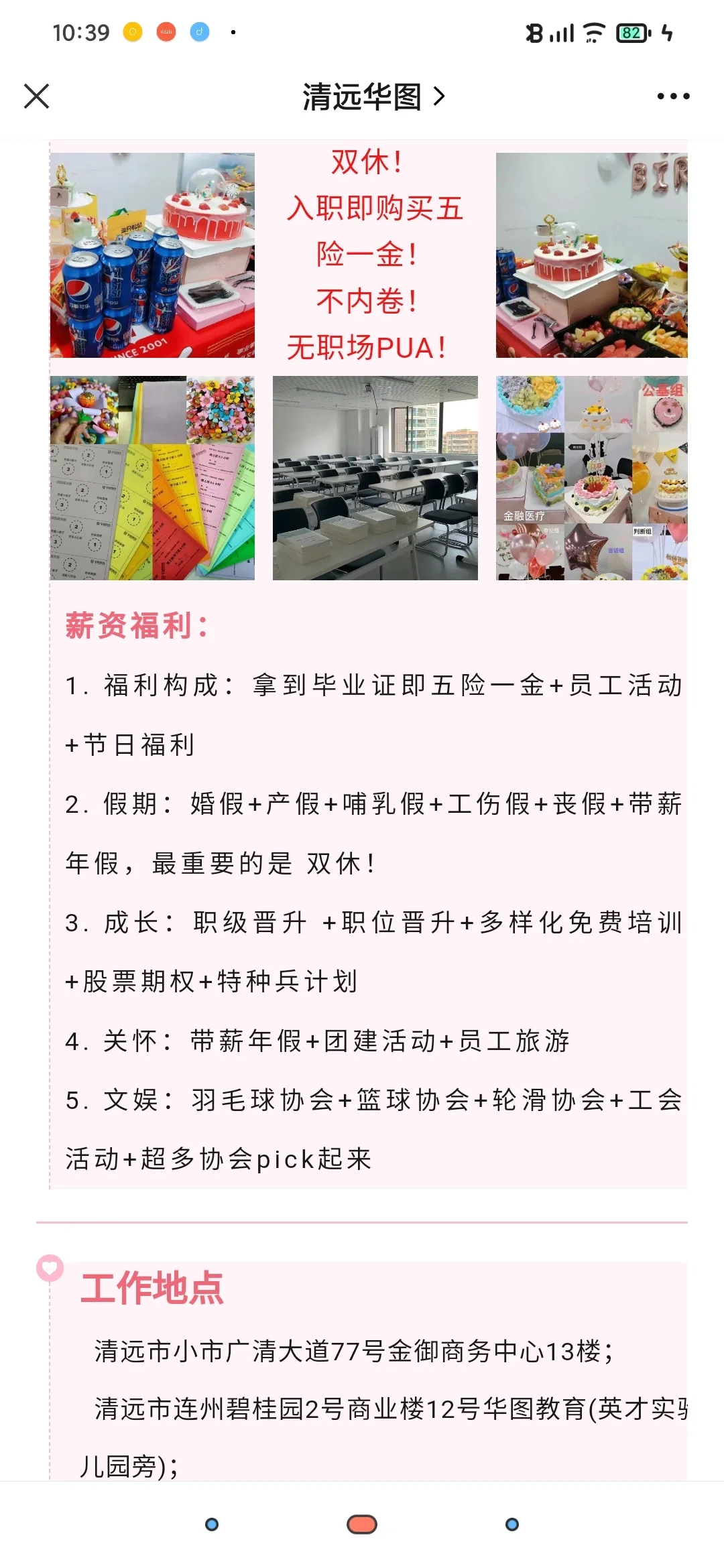
Task: View the classroom photo
Action: 375,478
